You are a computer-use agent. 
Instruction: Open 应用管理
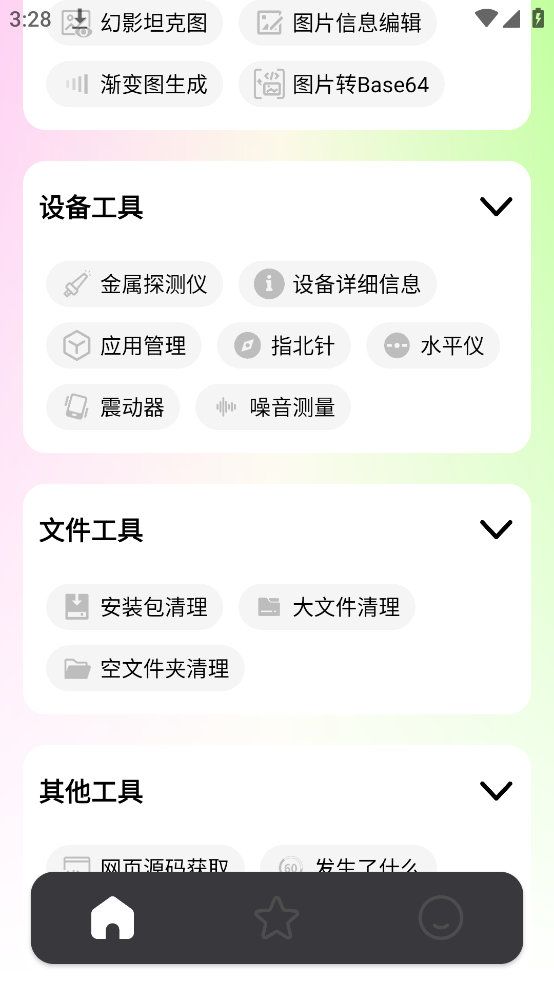124,345
